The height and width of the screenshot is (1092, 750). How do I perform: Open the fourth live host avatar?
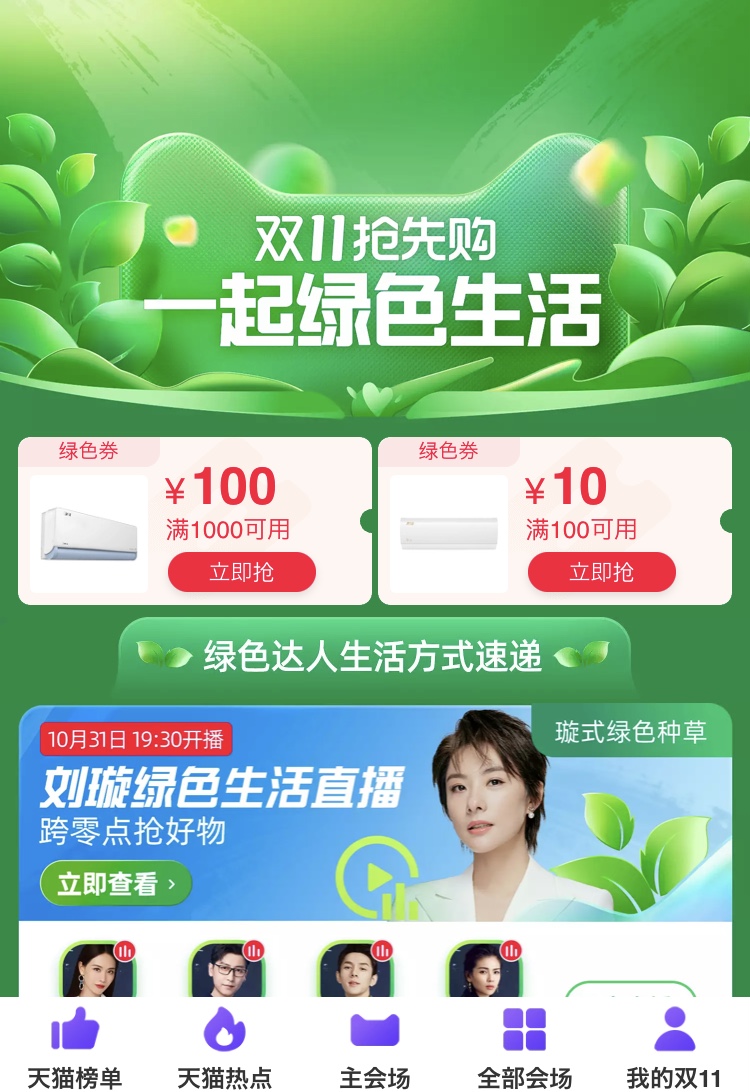(x=483, y=970)
